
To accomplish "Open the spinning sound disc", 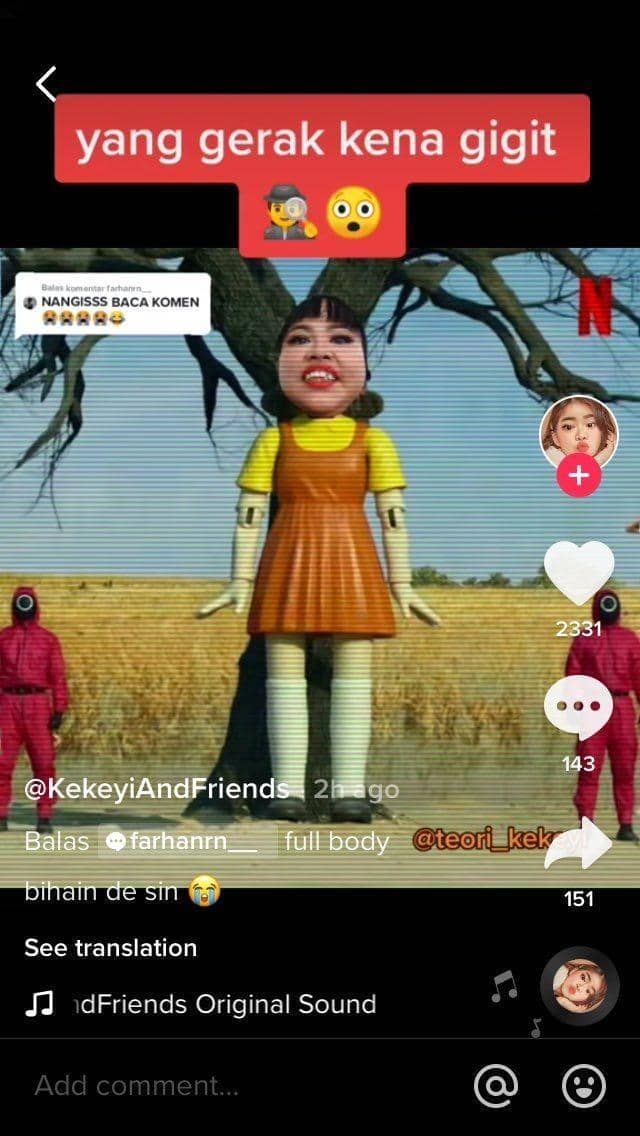I will point(579,986).
